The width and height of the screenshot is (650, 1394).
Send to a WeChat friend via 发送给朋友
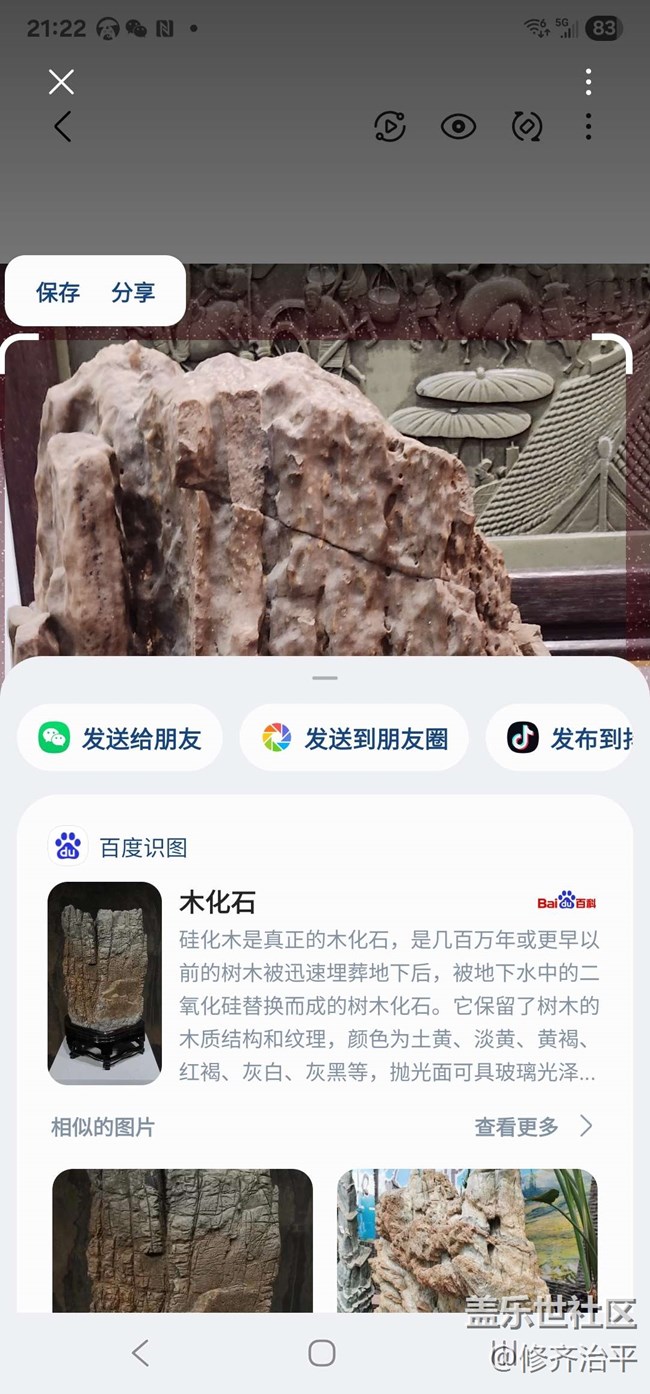coord(120,738)
